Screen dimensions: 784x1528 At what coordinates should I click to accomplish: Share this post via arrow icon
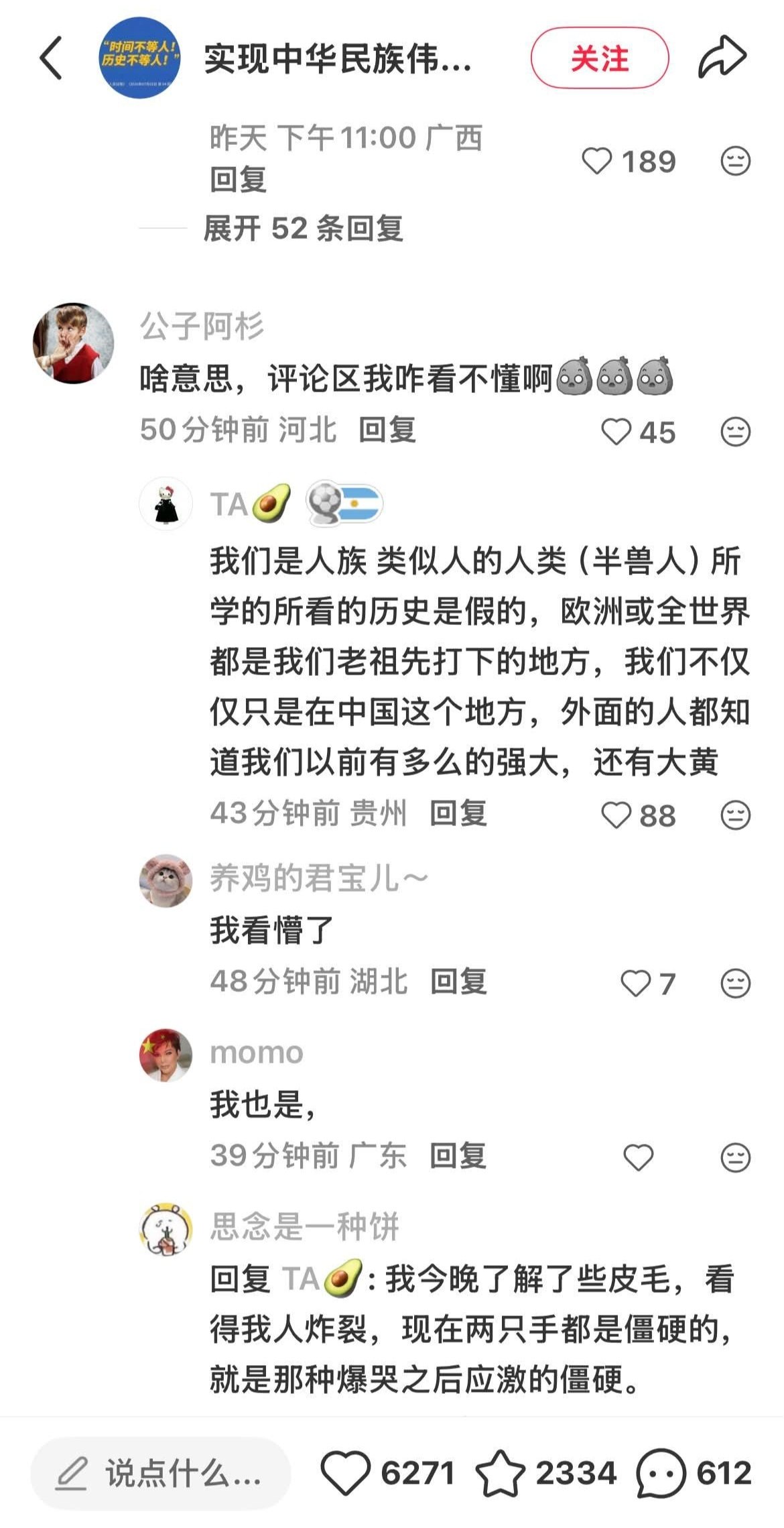click(722, 58)
